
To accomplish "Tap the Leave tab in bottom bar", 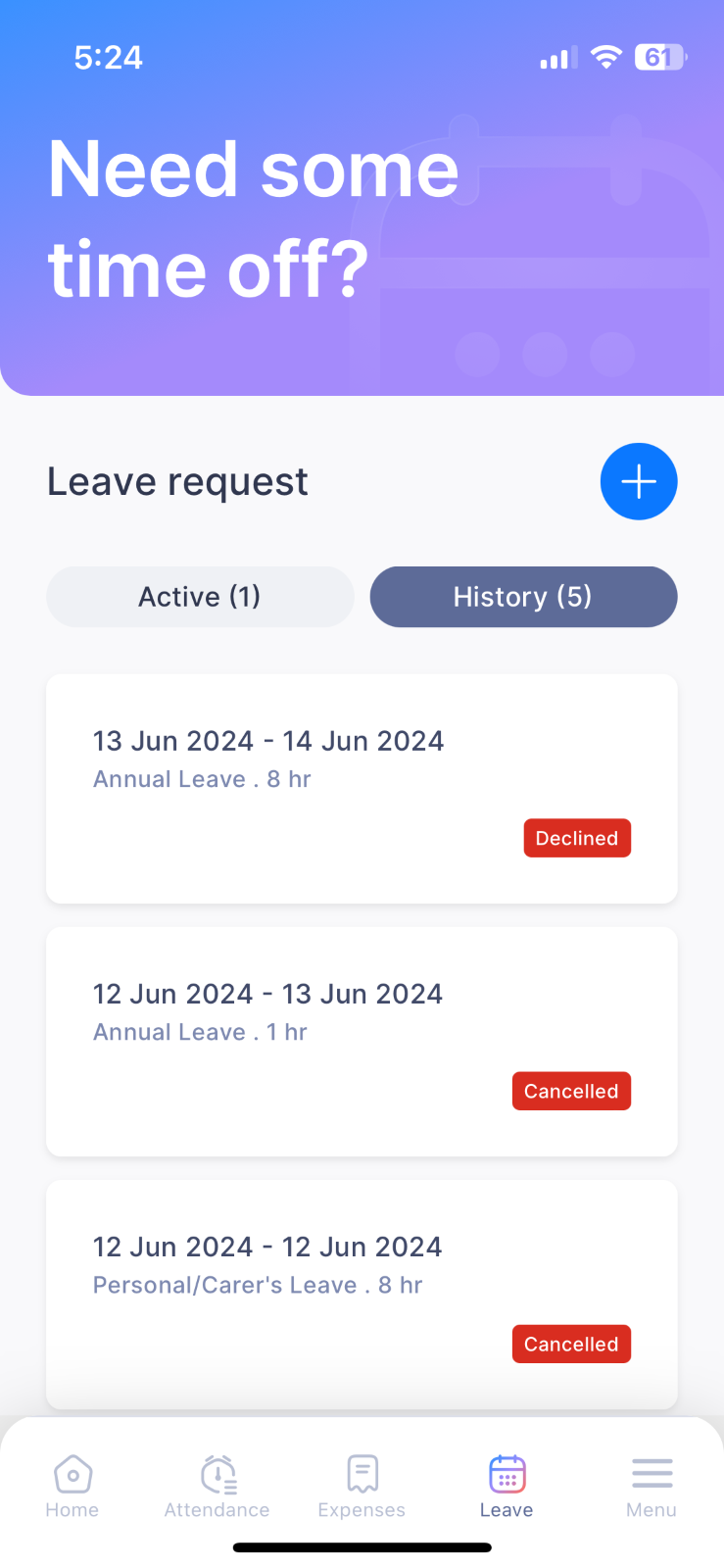I will (507, 1487).
